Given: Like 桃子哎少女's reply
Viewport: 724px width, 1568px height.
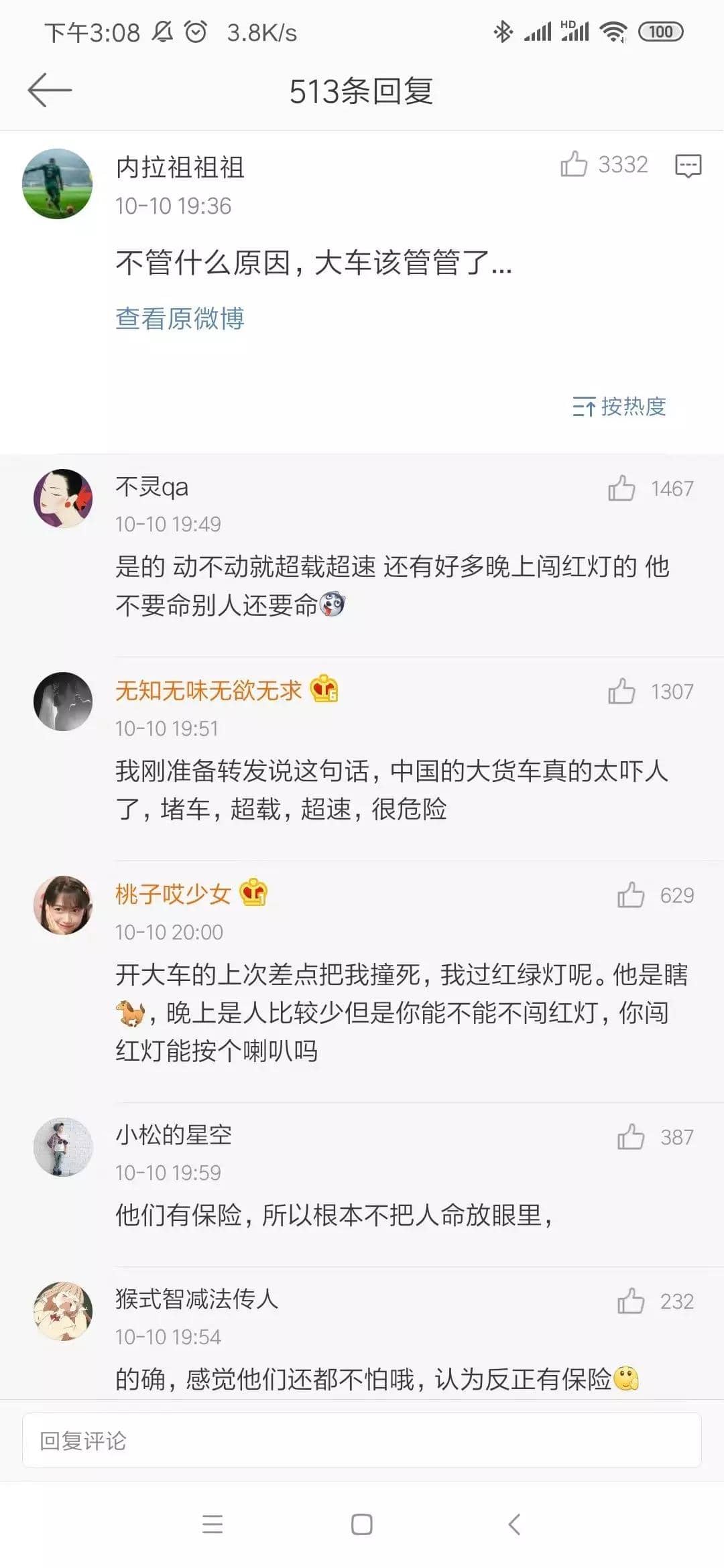Looking at the screenshot, I should (x=630, y=895).
